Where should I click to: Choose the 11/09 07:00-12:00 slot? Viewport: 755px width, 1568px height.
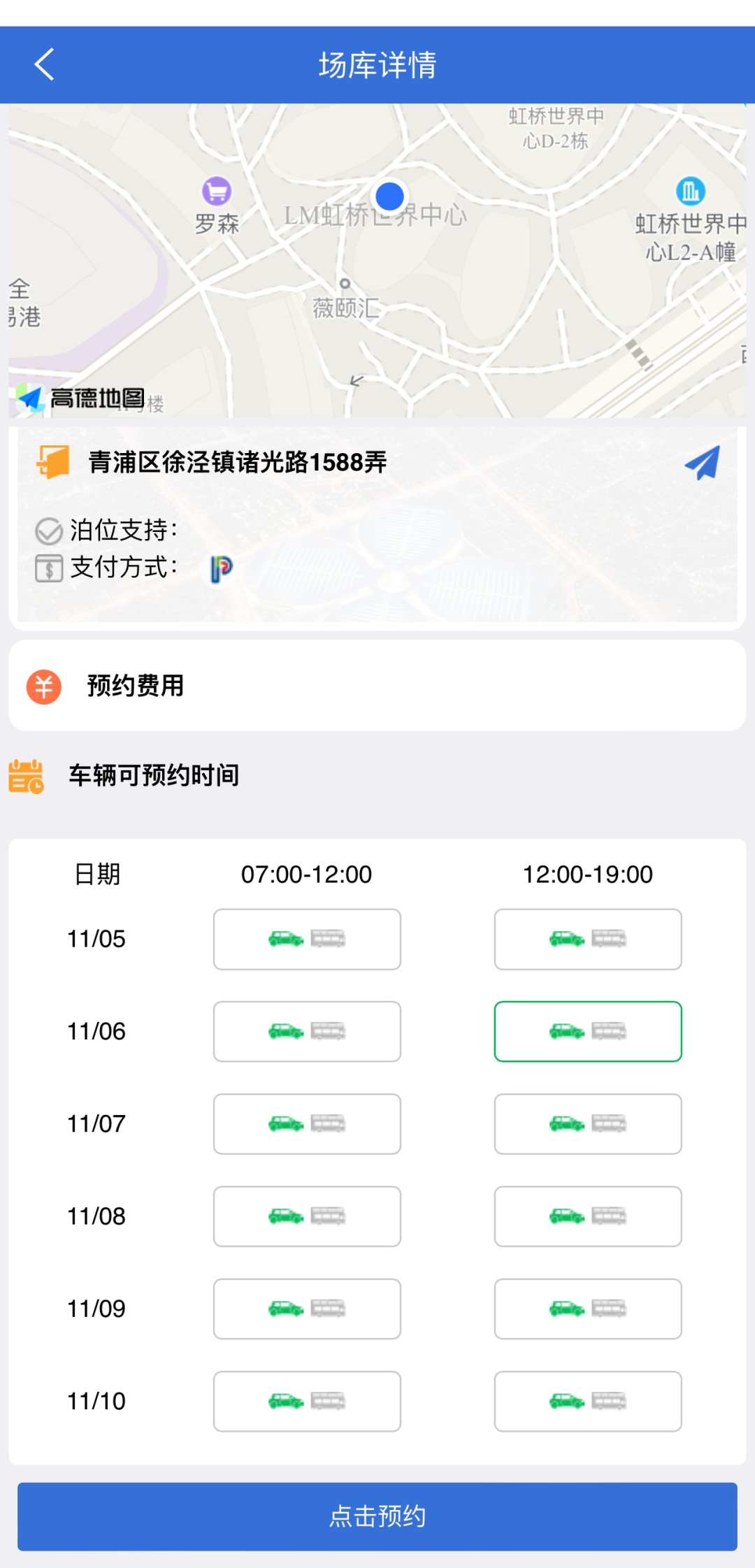tap(307, 1309)
